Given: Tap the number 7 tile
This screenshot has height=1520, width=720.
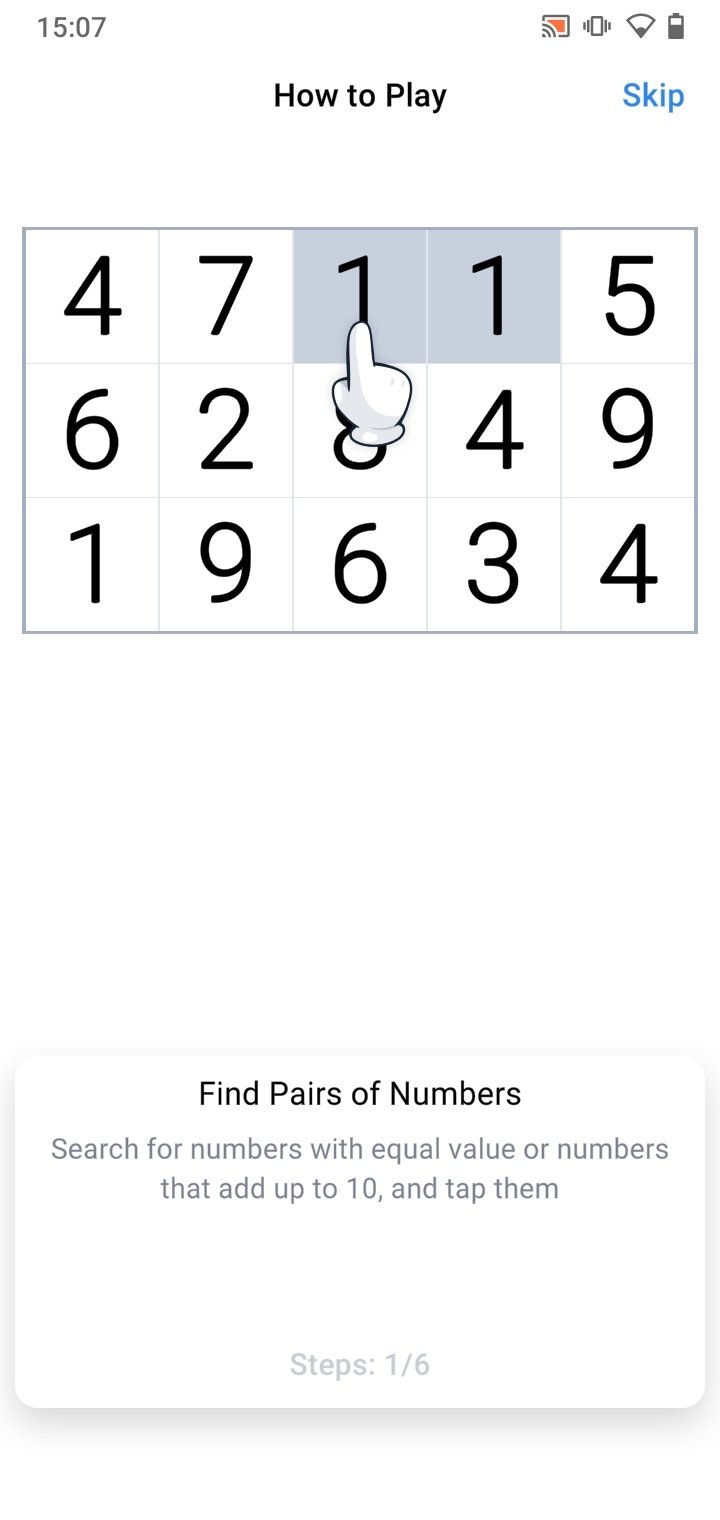Looking at the screenshot, I should tap(226, 296).
